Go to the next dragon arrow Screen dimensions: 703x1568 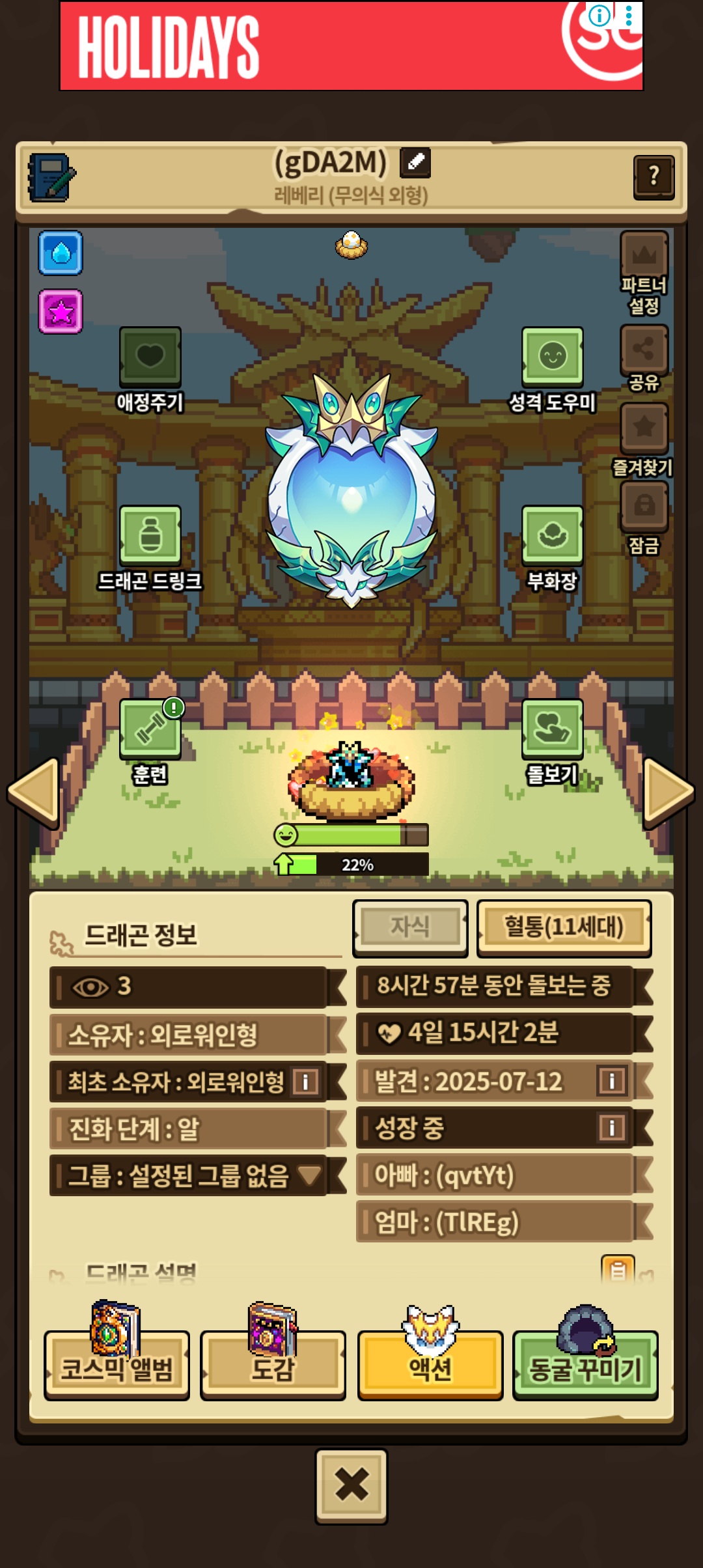pos(669,792)
